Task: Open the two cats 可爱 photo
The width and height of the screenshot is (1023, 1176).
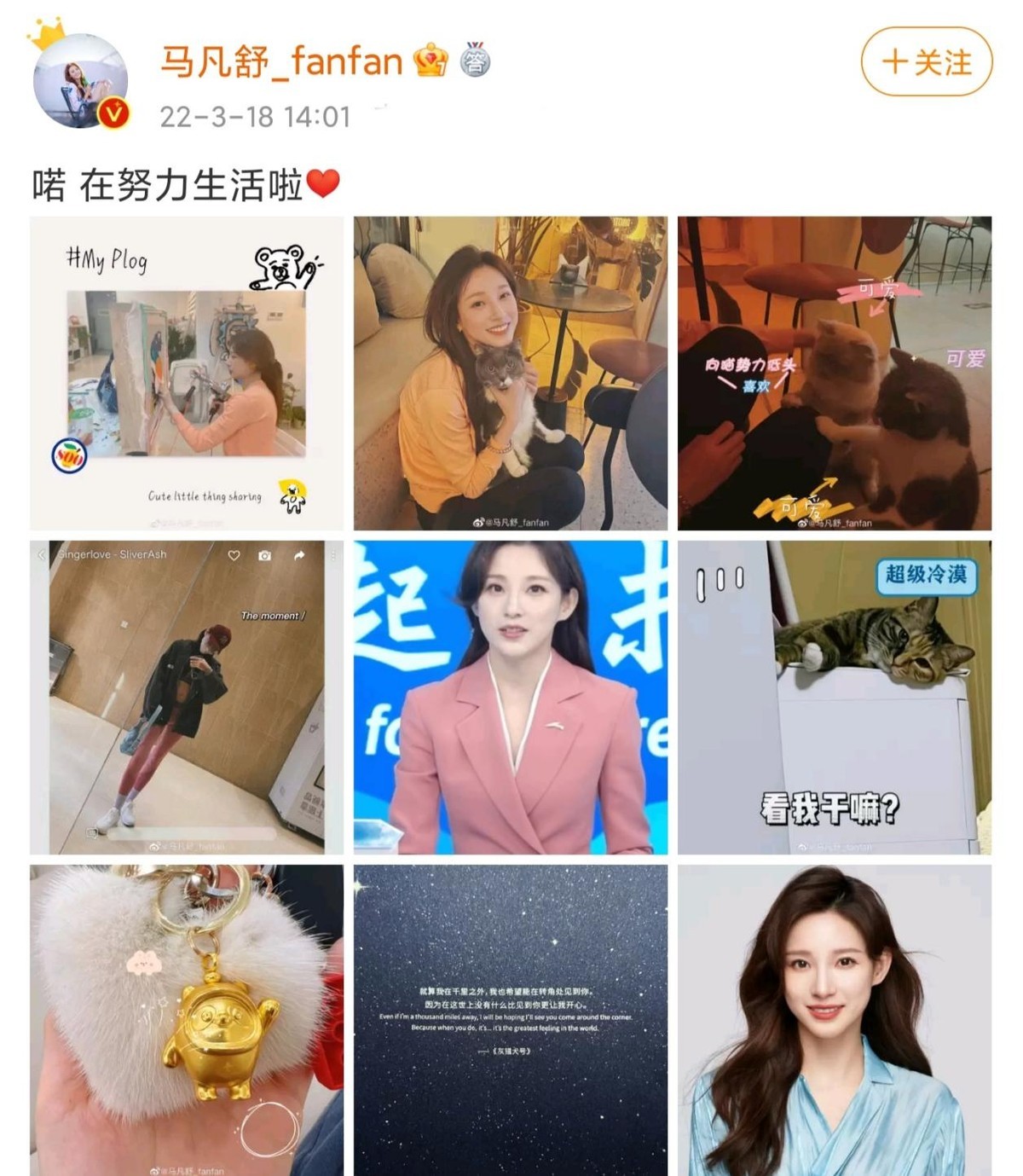Action: click(835, 374)
